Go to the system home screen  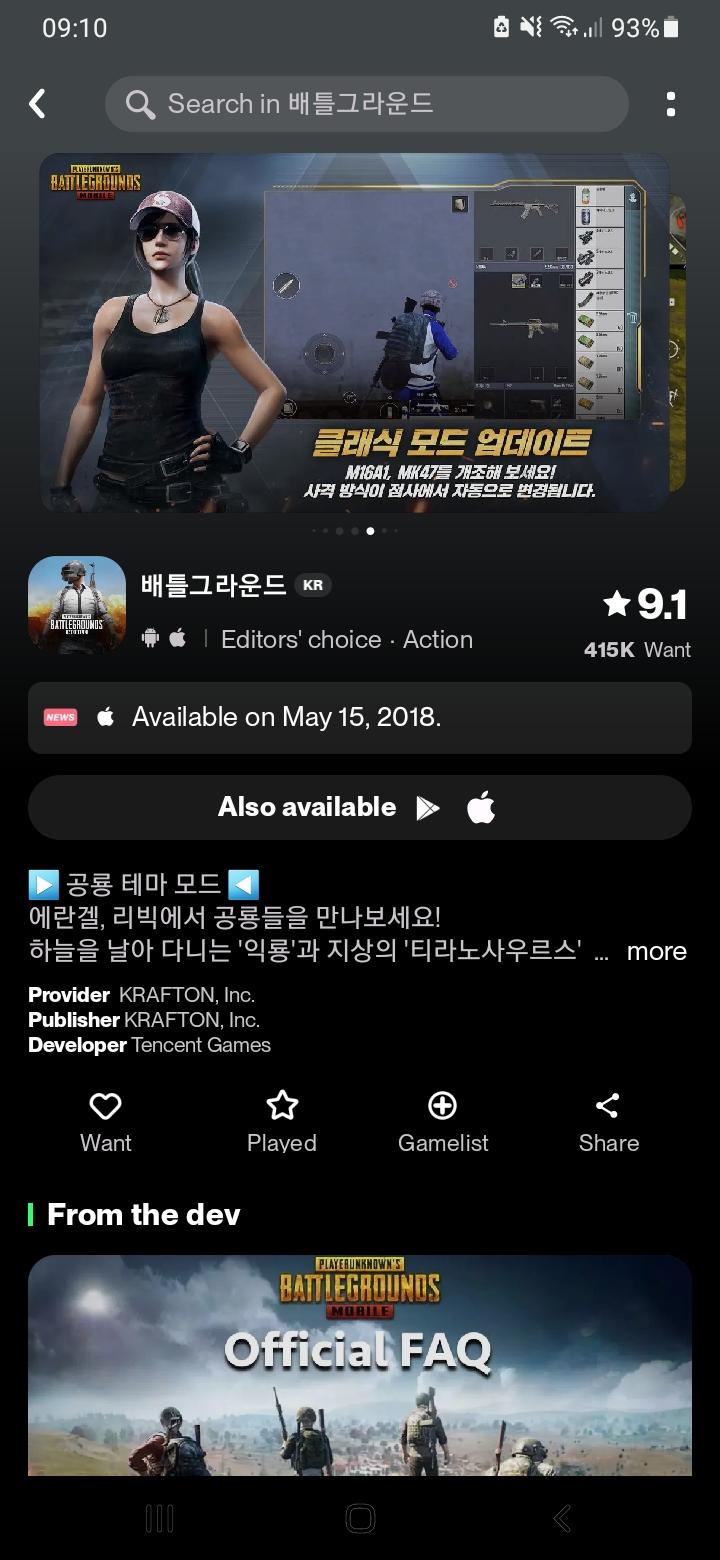(360, 1519)
